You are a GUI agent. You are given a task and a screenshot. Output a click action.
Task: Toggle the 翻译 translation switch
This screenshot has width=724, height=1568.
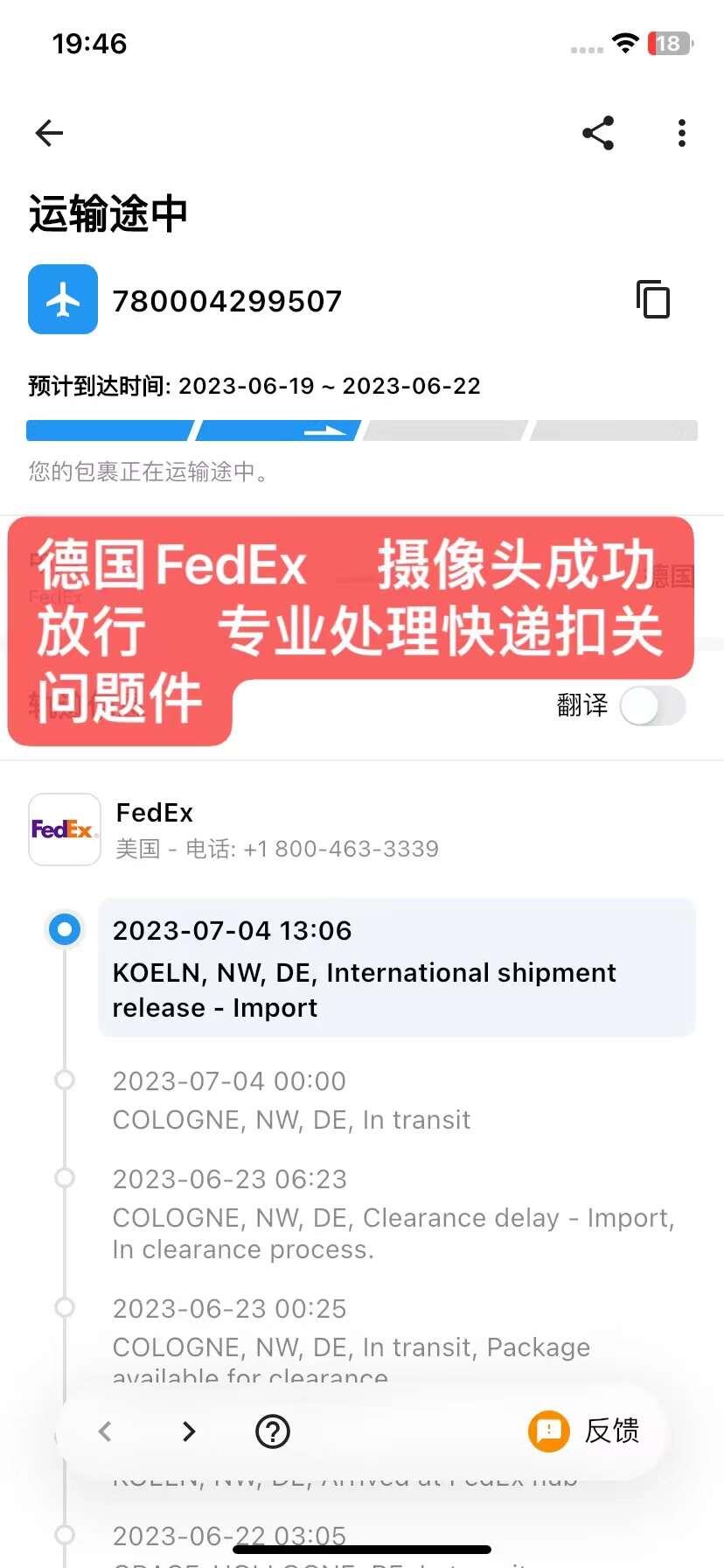[652, 706]
